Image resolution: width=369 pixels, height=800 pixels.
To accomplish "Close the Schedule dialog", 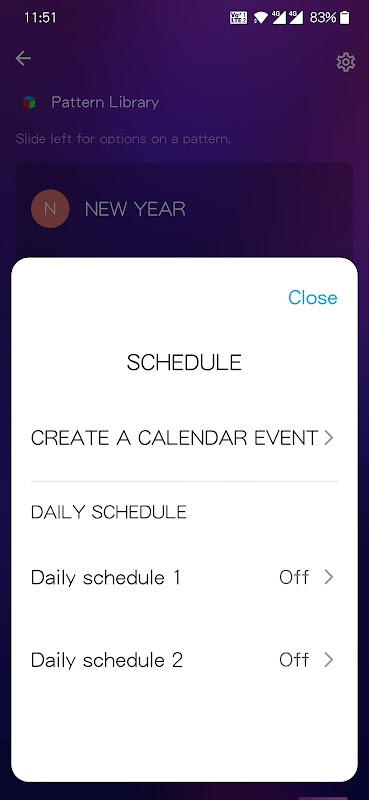I will tap(312, 297).
